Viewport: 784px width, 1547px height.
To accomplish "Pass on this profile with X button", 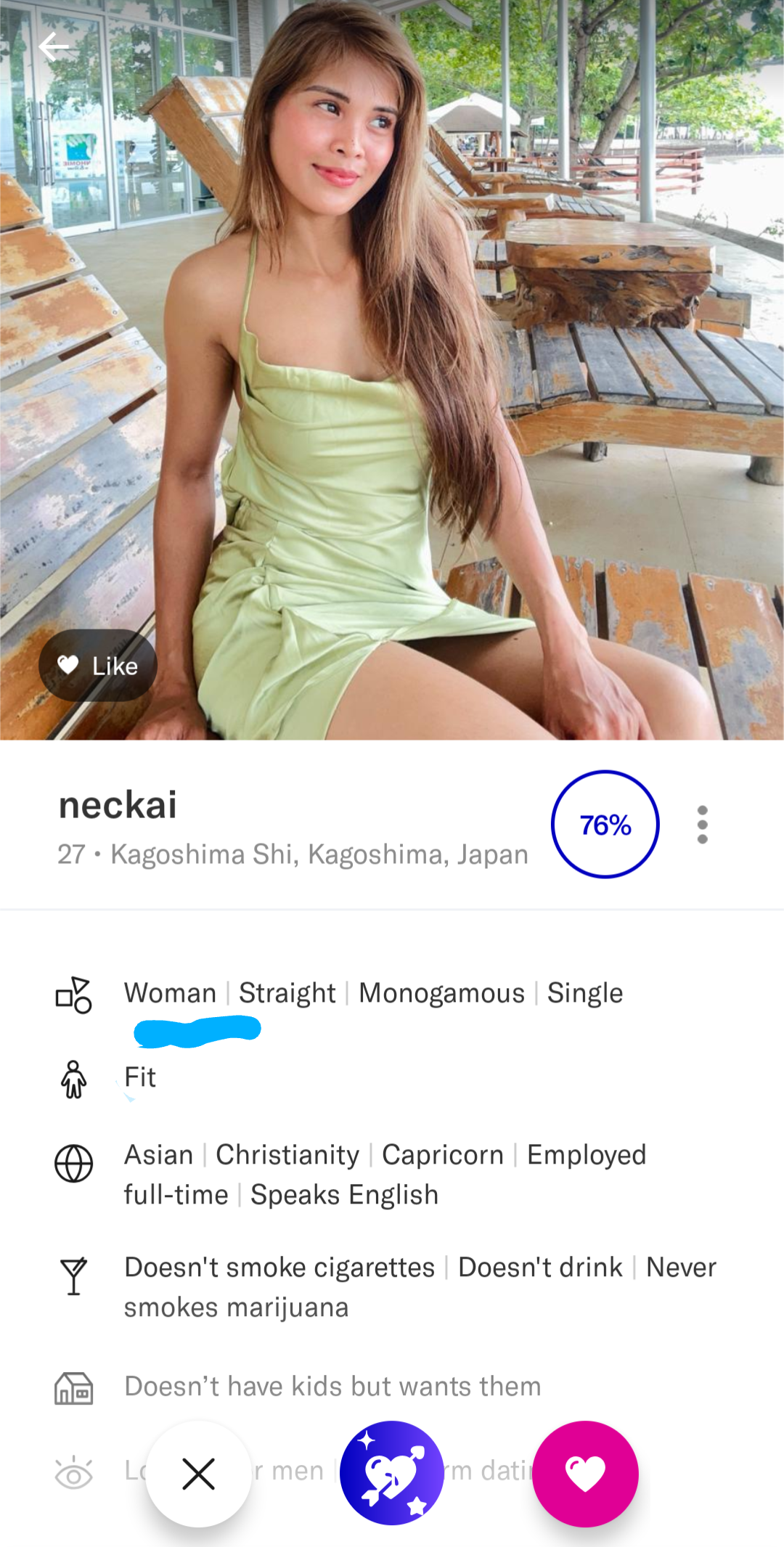I will [x=198, y=1474].
